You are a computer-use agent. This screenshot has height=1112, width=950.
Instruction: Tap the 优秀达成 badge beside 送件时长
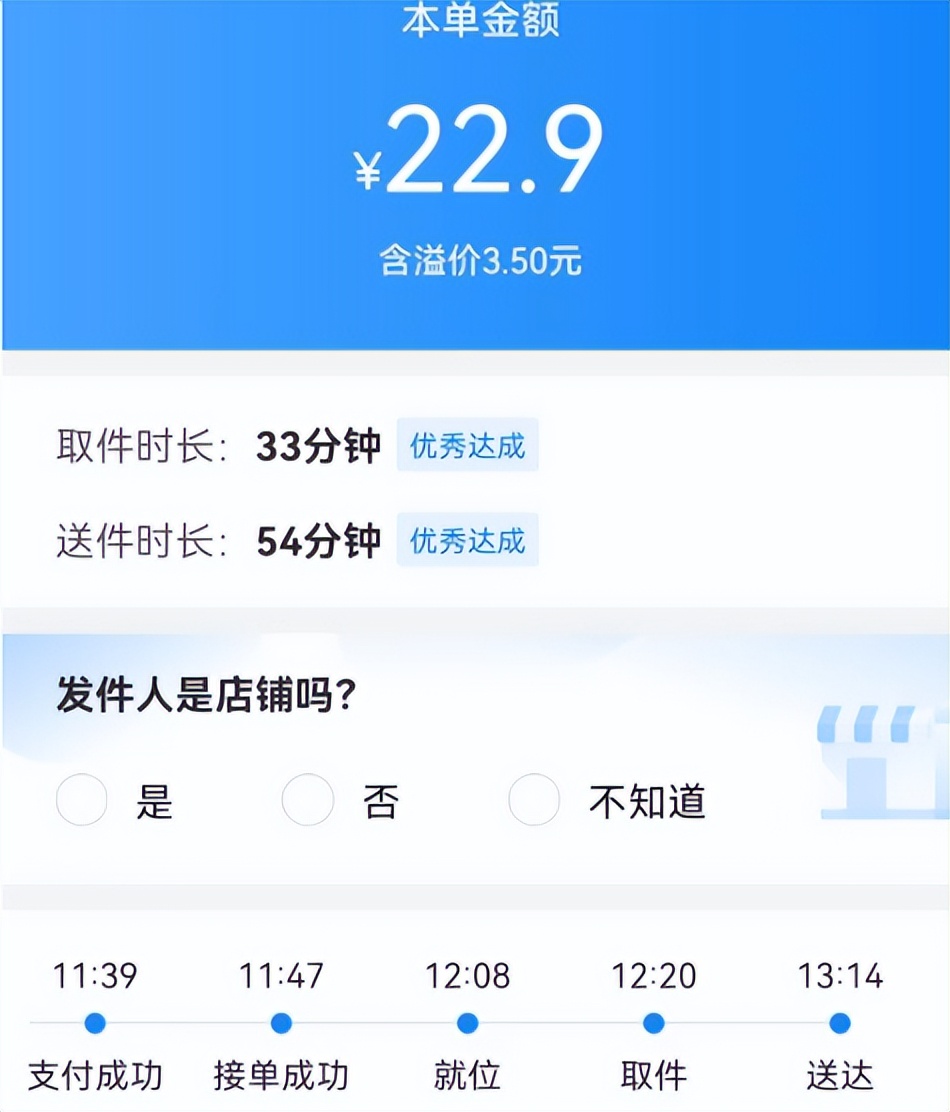click(x=468, y=541)
